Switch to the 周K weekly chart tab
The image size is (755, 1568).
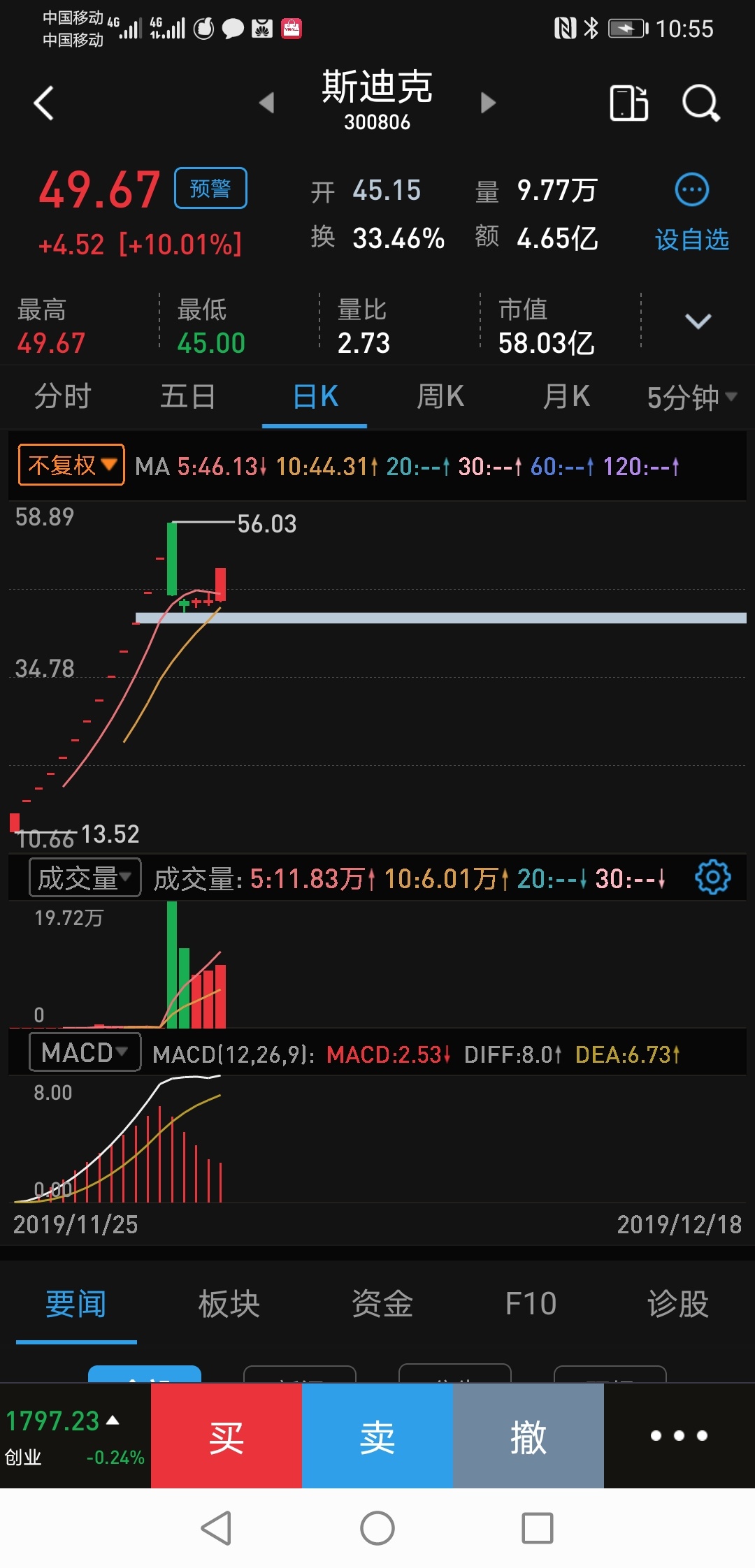point(439,395)
